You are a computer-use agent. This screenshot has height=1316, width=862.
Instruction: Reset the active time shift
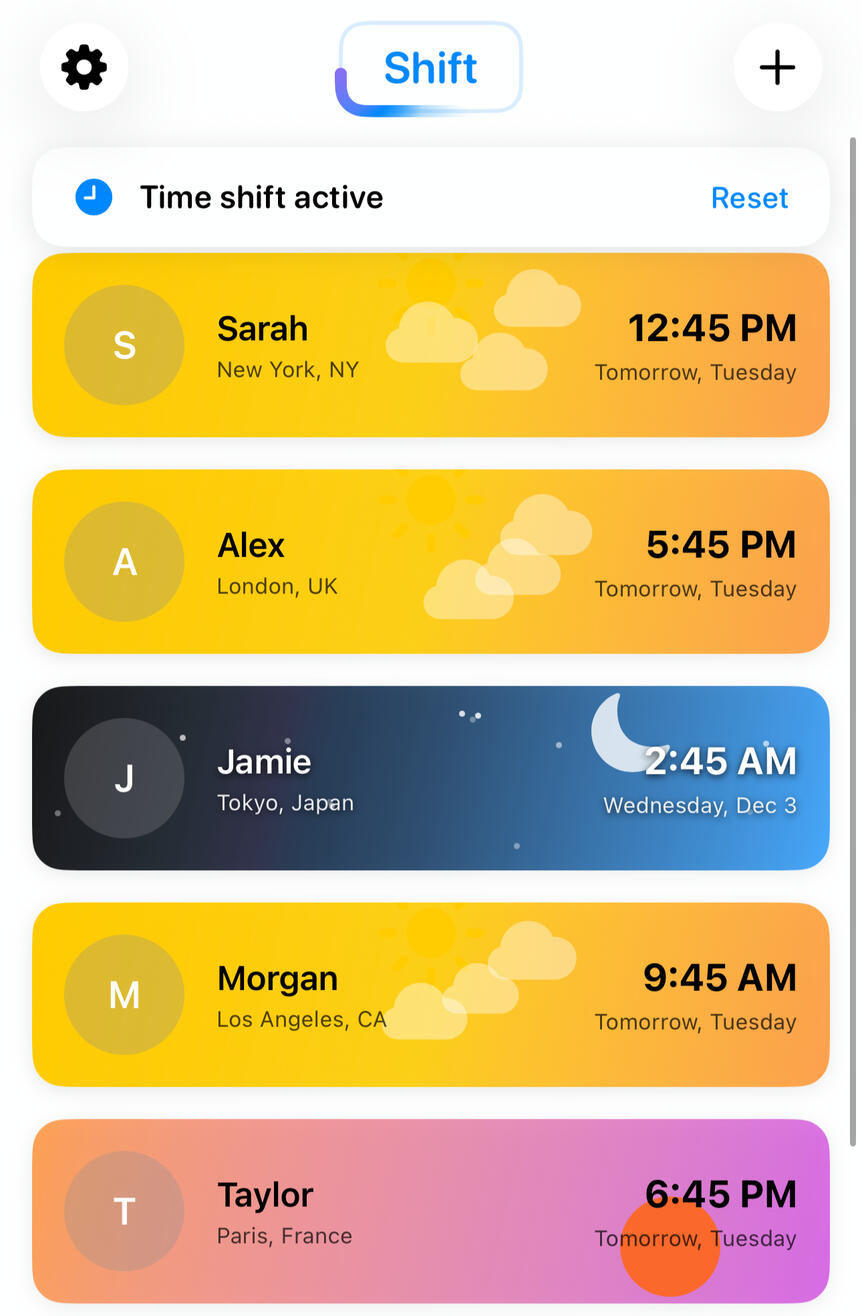[x=749, y=198]
